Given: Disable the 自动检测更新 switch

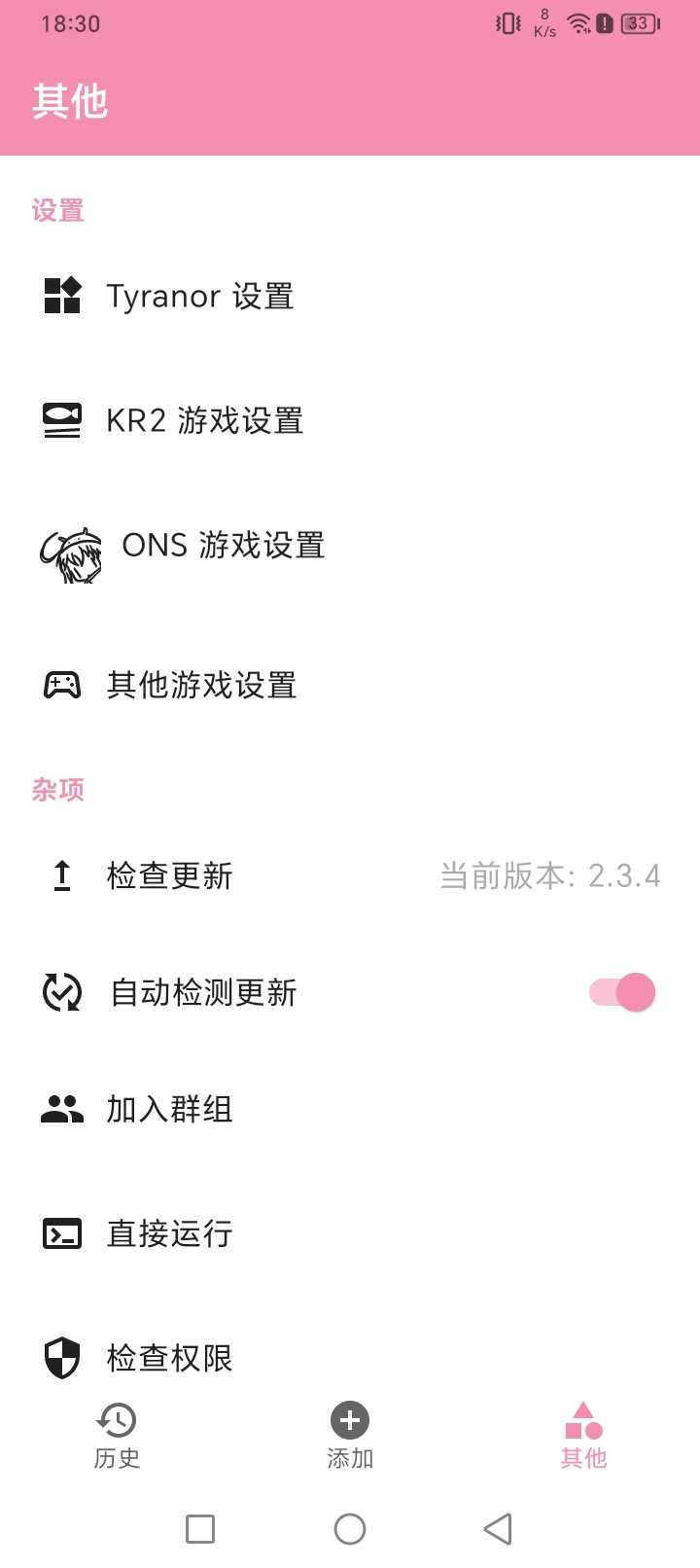Looking at the screenshot, I should click(622, 992).
